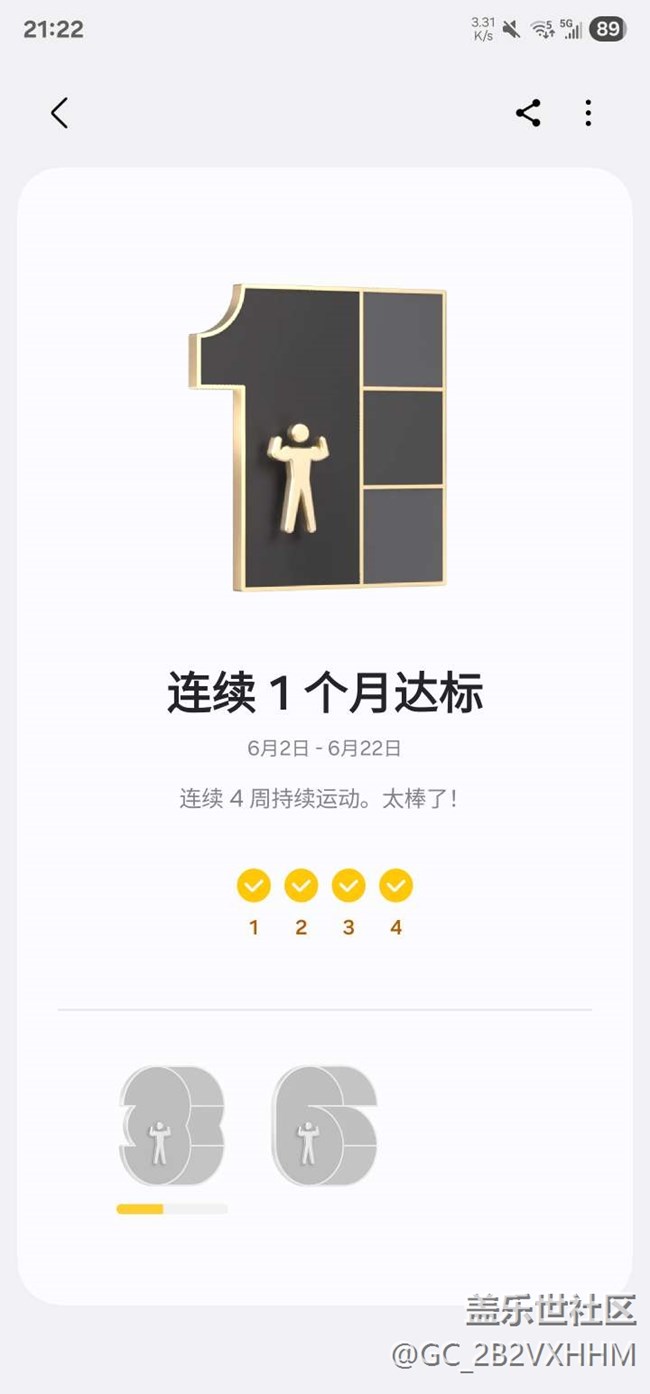Open the 3-month streak badge

click(x=171, y=1127)
